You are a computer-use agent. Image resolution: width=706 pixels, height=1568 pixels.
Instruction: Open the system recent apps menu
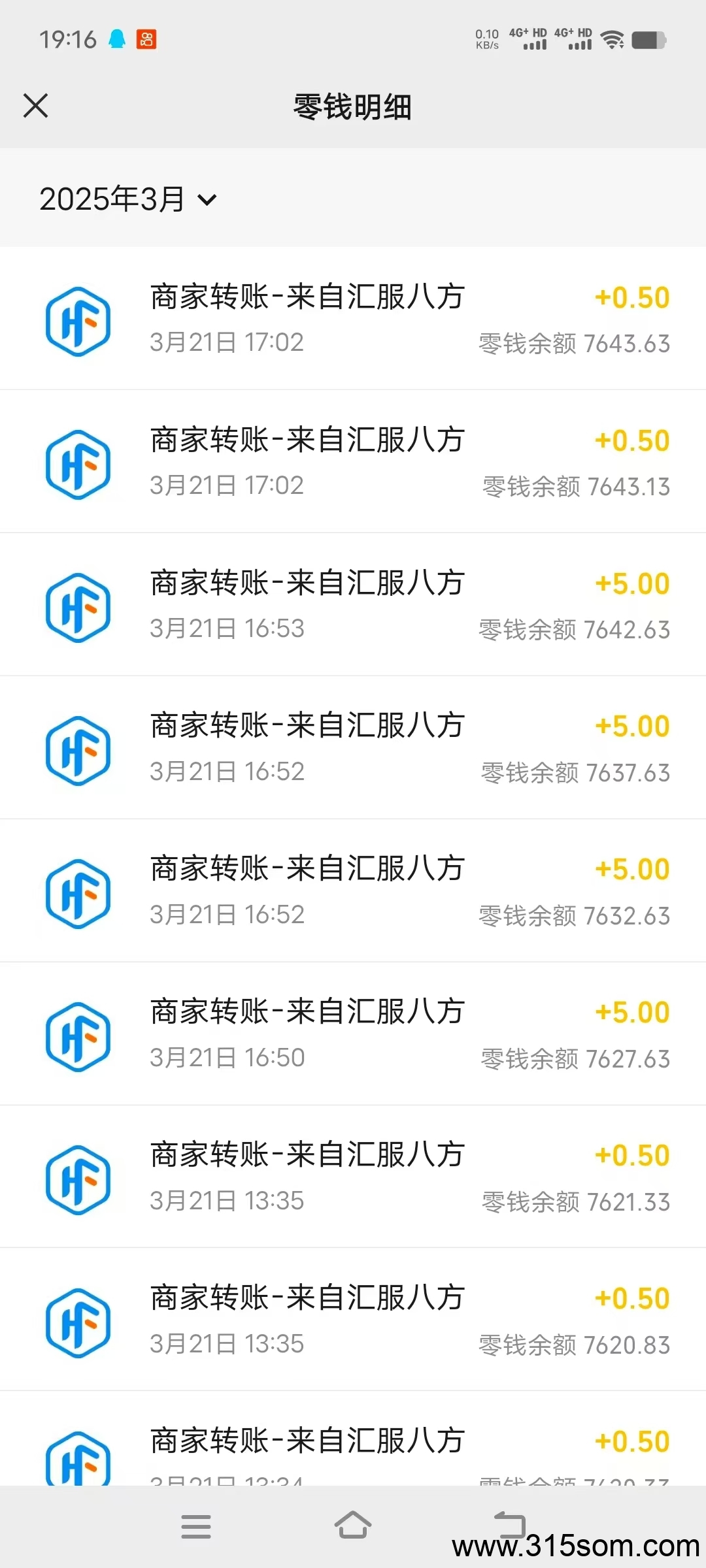tap(196, 1527)
